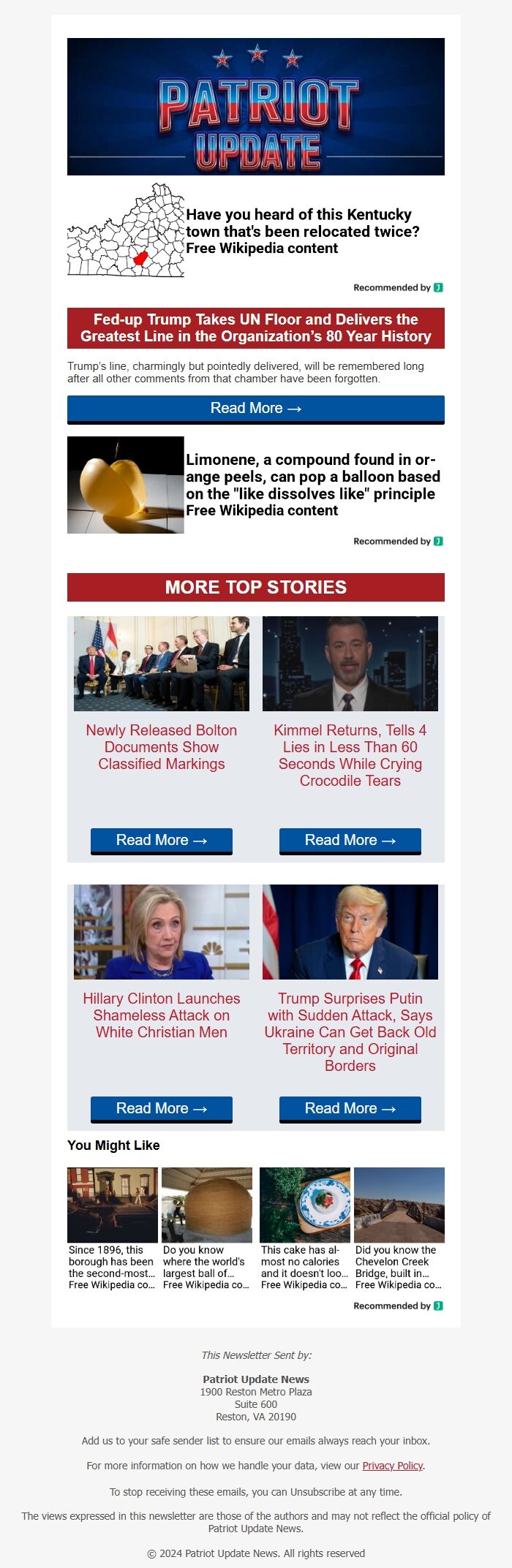The width and height of the screenshot is (512, 1568).
Task: Open the Bolton documents story photo
Action: tap(162, 664)
